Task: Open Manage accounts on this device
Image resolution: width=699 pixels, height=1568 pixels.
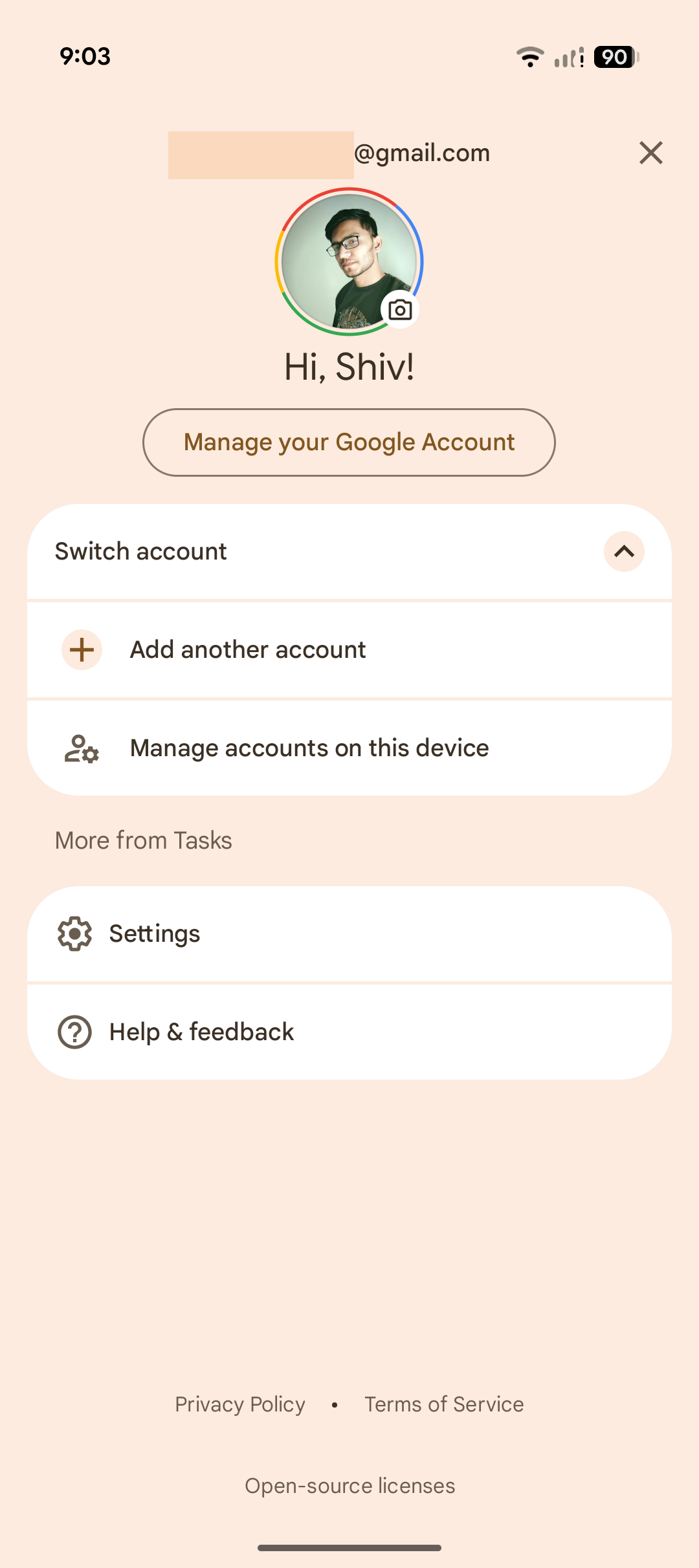Action: 309,748
